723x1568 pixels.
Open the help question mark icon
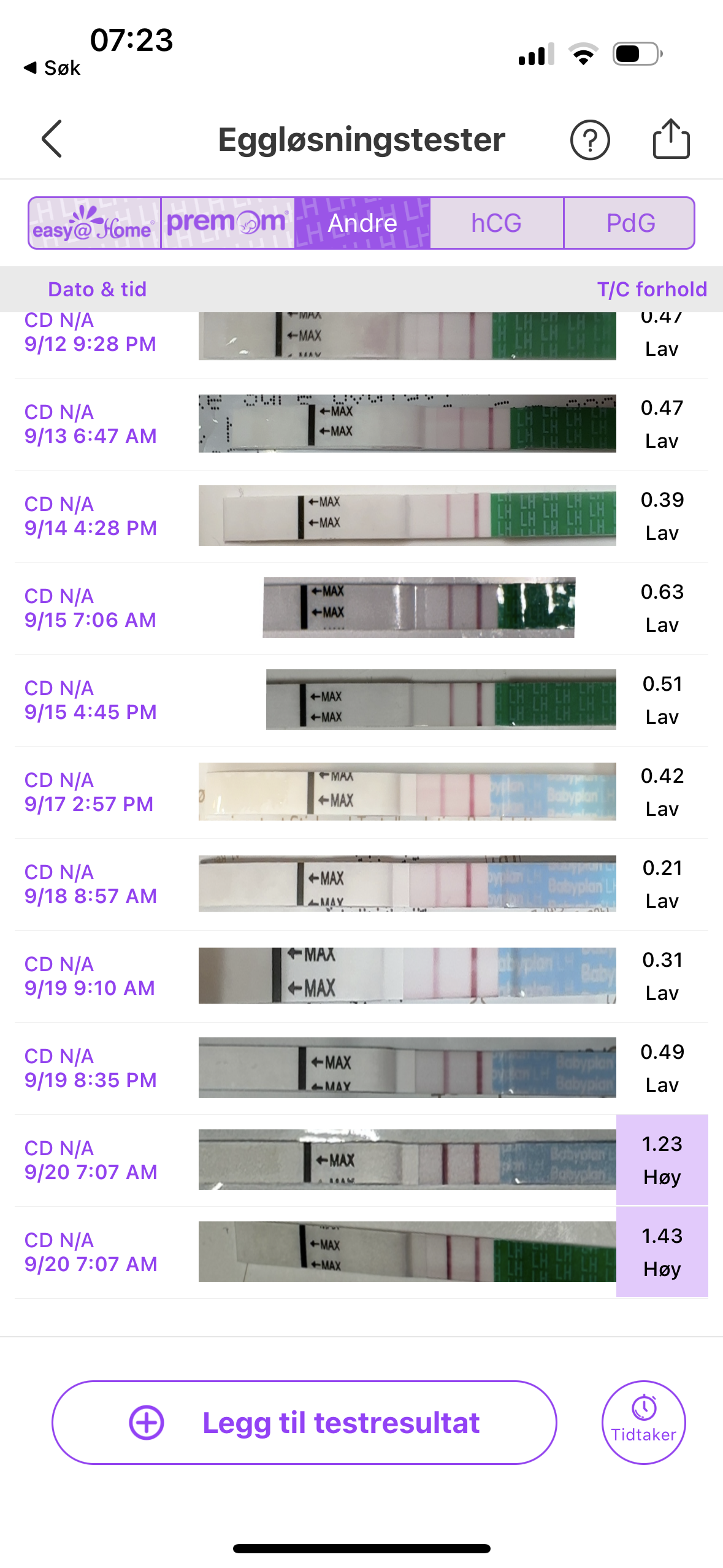(589, 140)
